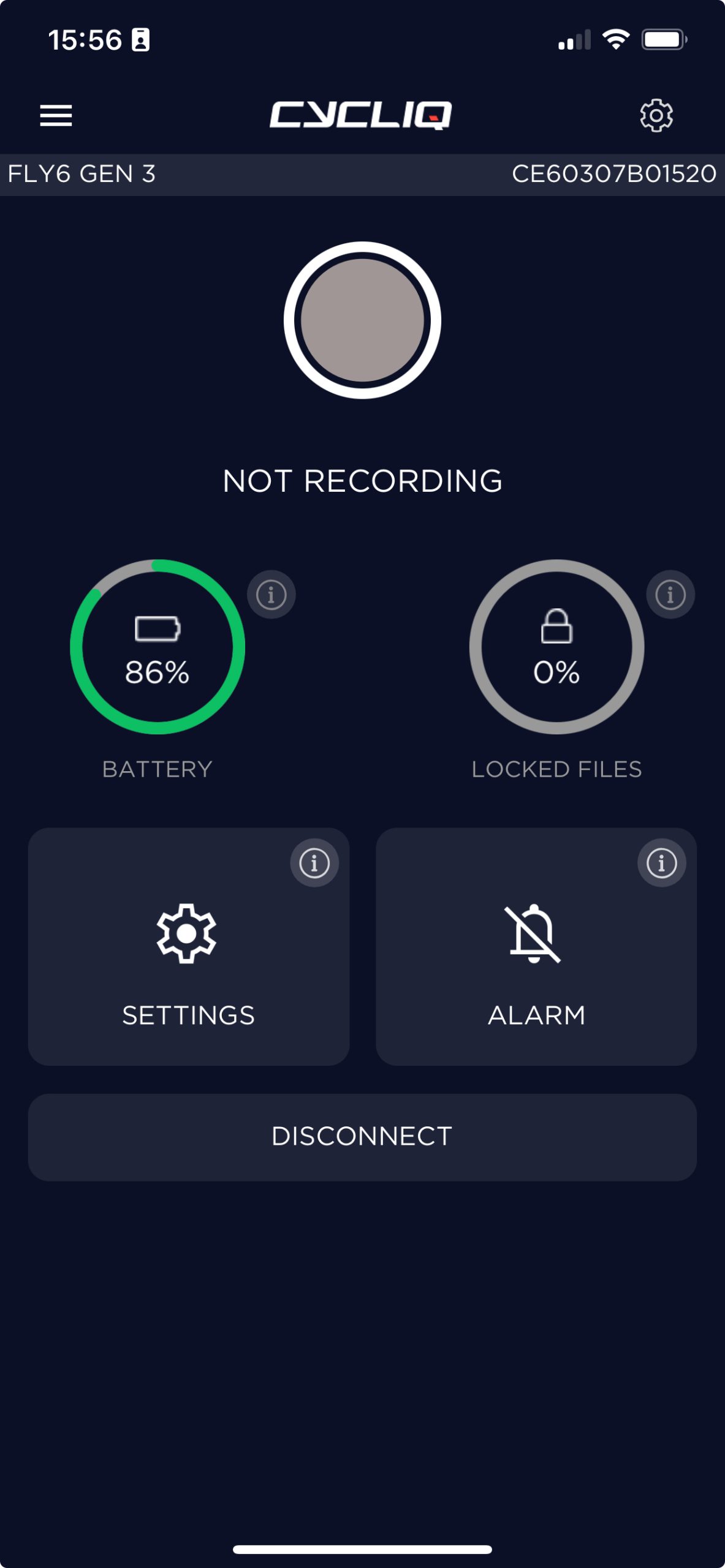Image resolution: width=725 pixels, height=1568 pixels.
Task: Open the hamburger drawer menu
Action: coord(56,115)
